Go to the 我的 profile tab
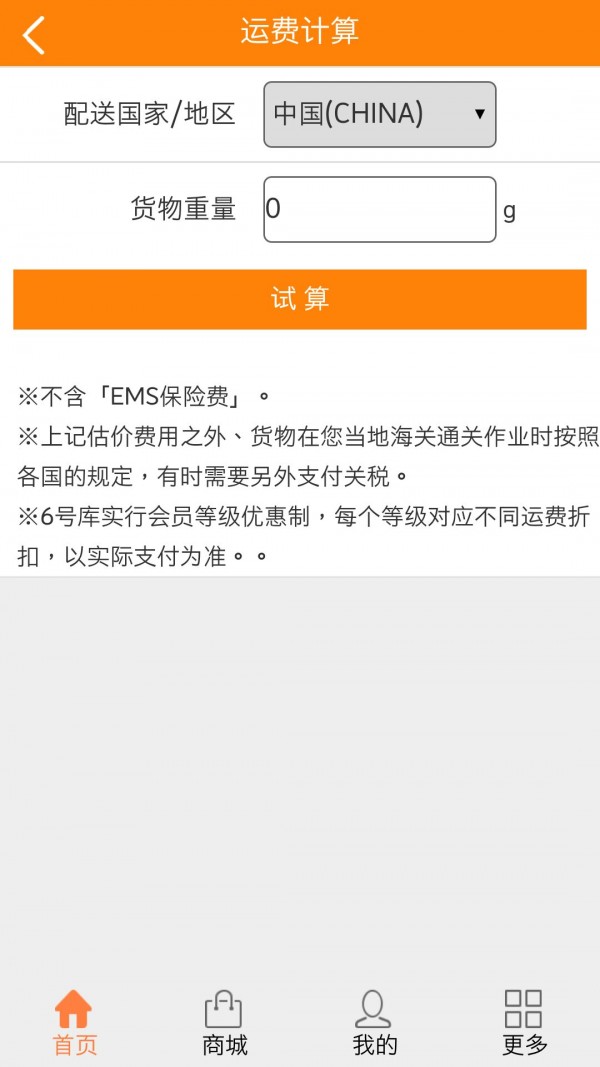The image size is (600, 1067). coord(374,1023)
